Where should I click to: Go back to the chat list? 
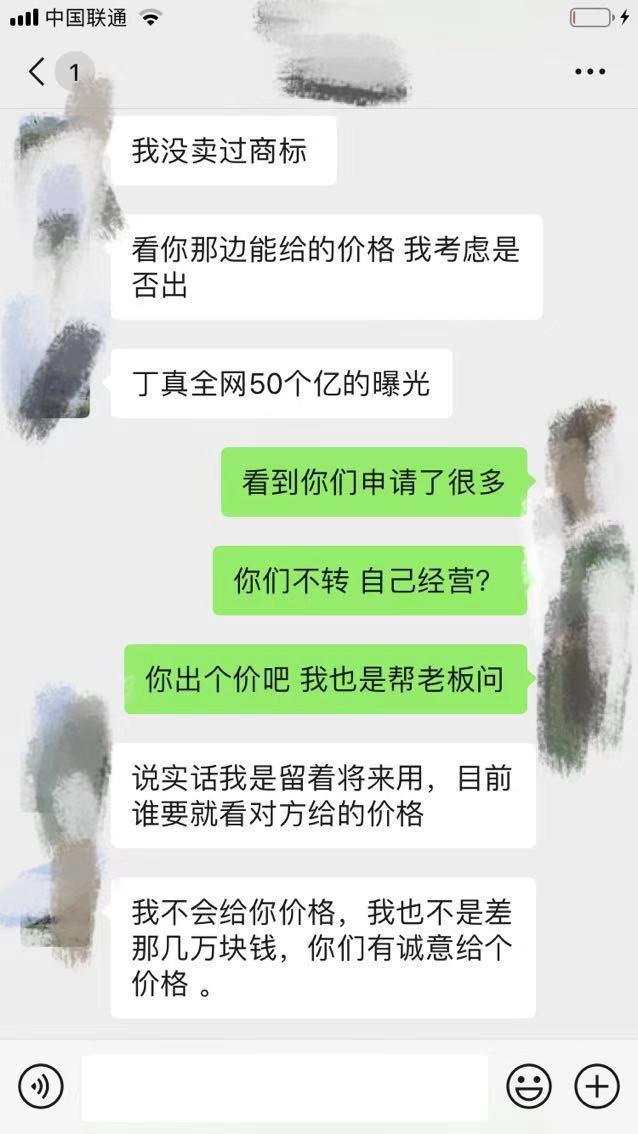point(38,72)
